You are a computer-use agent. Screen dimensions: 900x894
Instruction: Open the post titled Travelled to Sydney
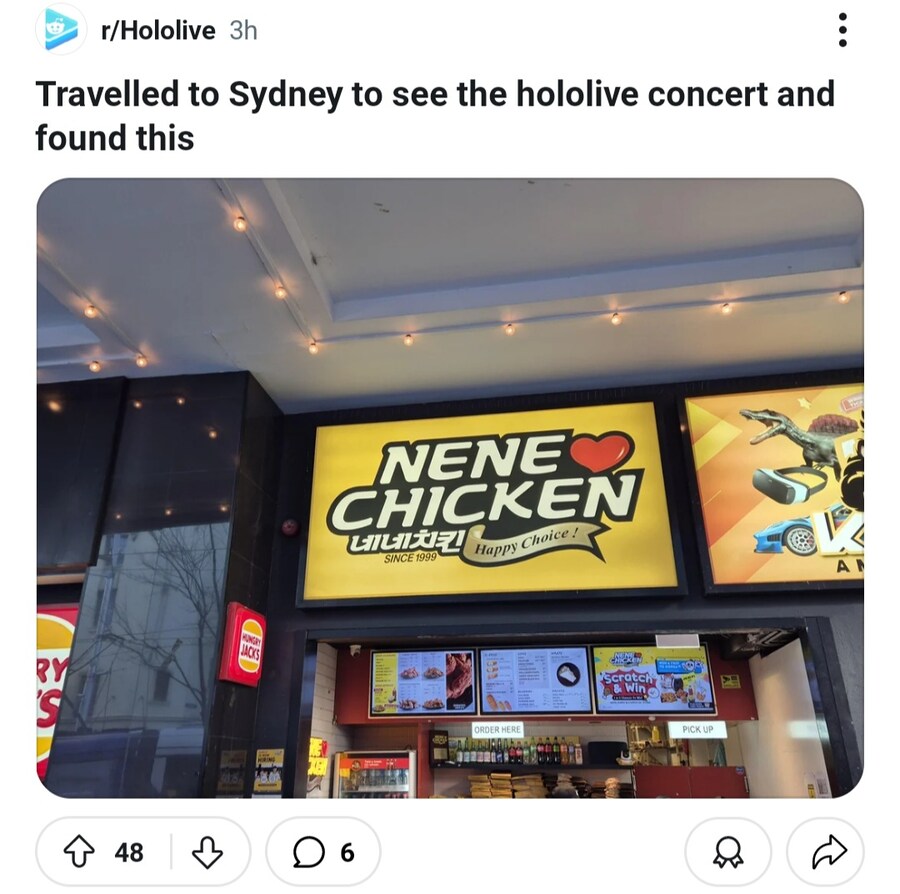pos(435,115)
